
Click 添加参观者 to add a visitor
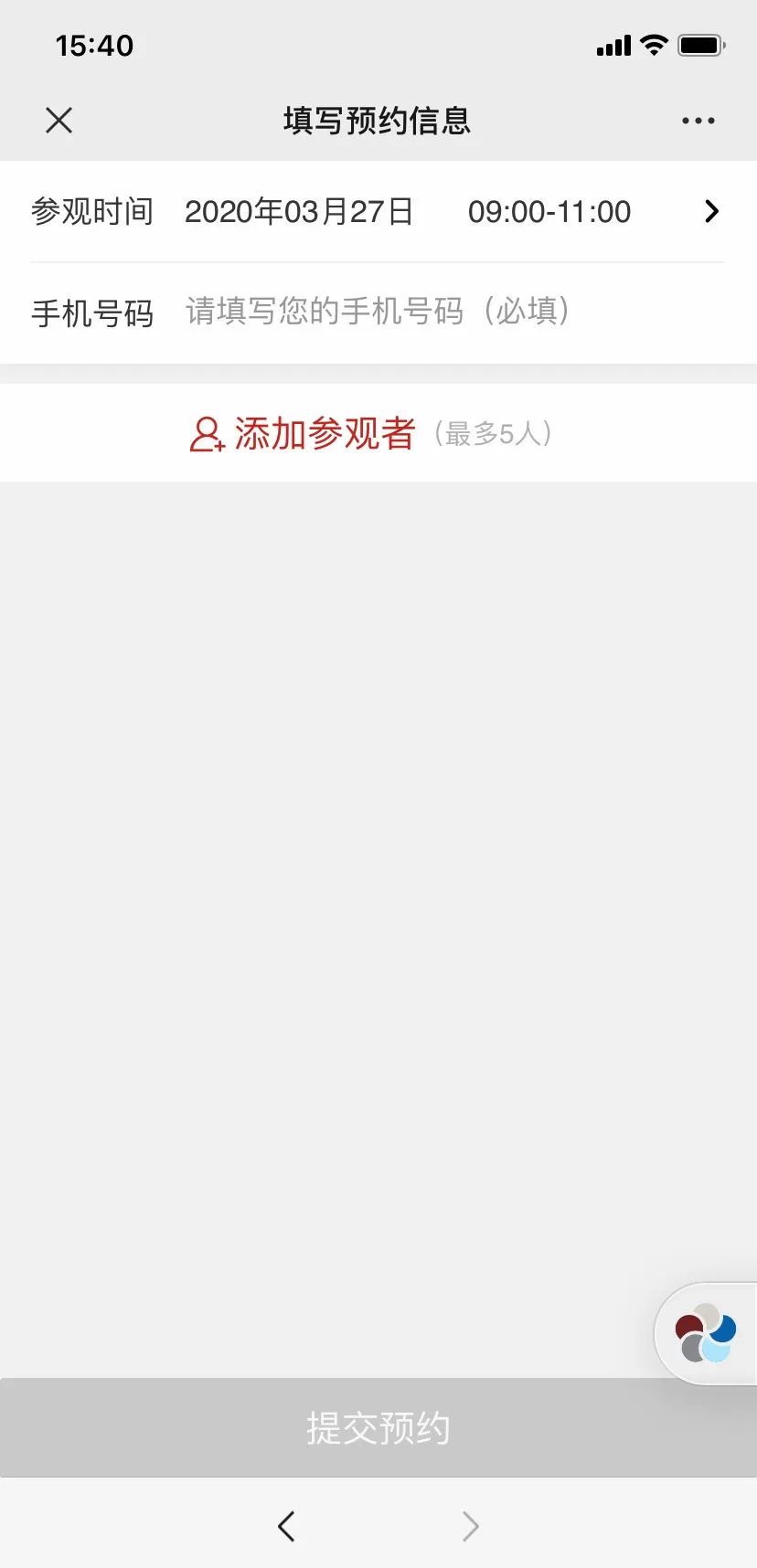click(325, 435)
